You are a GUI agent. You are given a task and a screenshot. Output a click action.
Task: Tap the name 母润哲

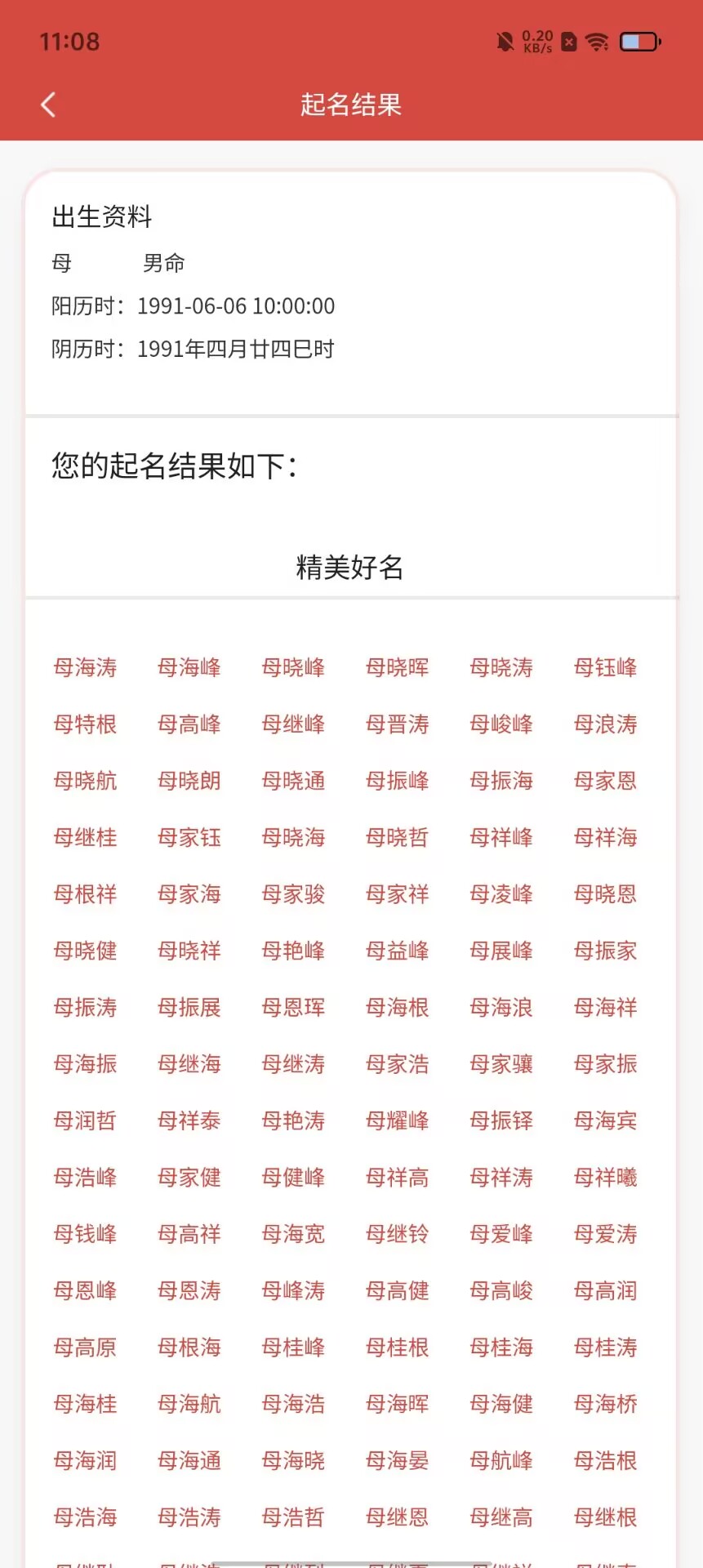(86, 1120)
